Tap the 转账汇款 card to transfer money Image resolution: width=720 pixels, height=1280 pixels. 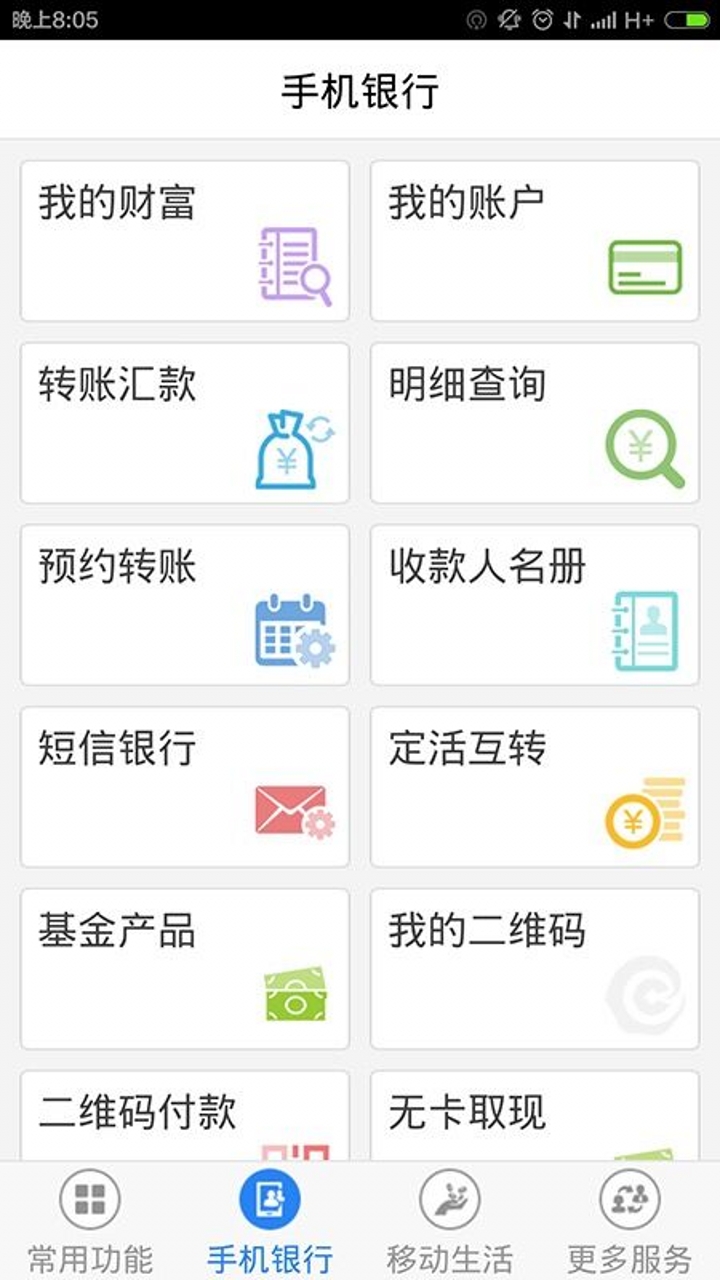click(x=184, y=420)
